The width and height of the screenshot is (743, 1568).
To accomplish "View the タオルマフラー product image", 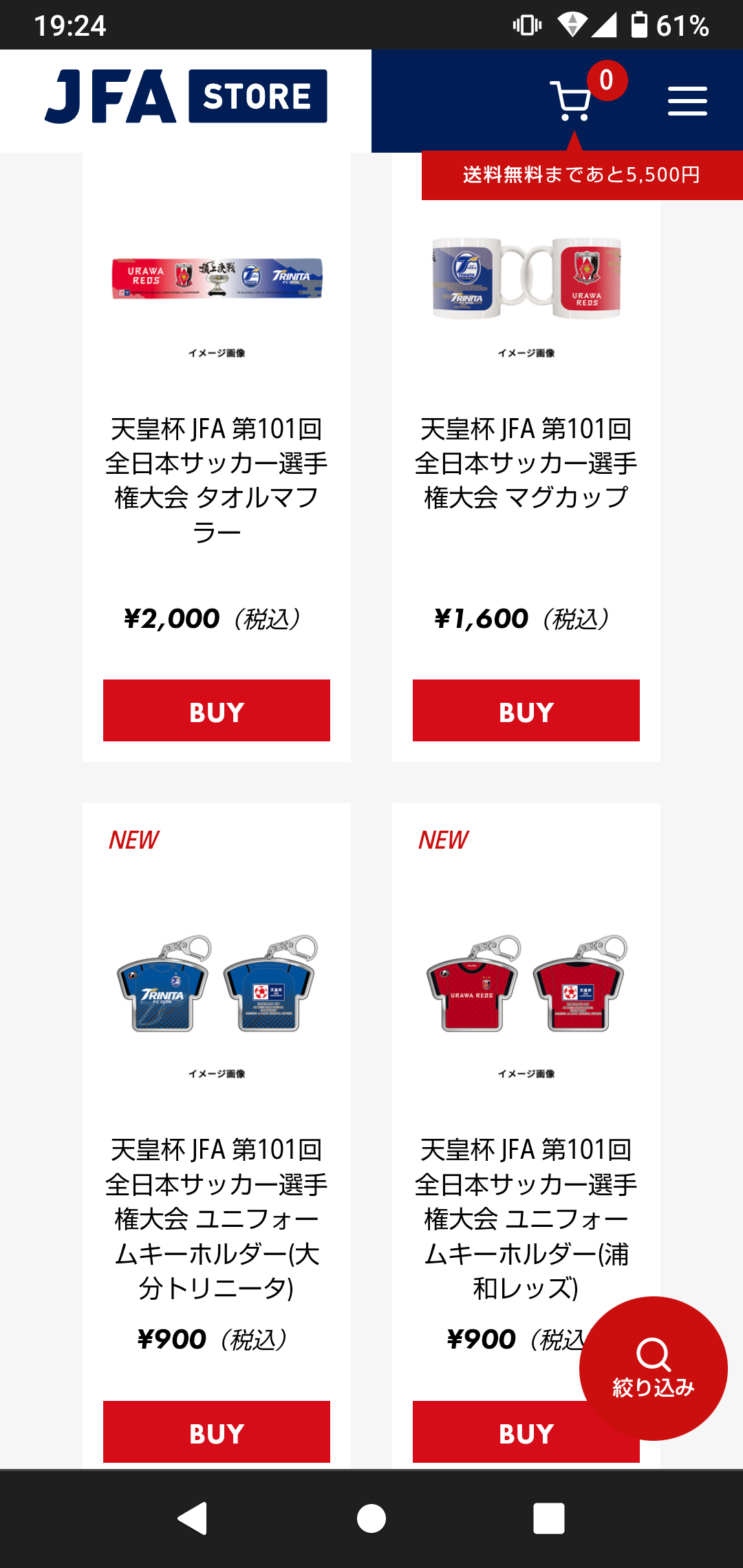I will click(217, 279).
